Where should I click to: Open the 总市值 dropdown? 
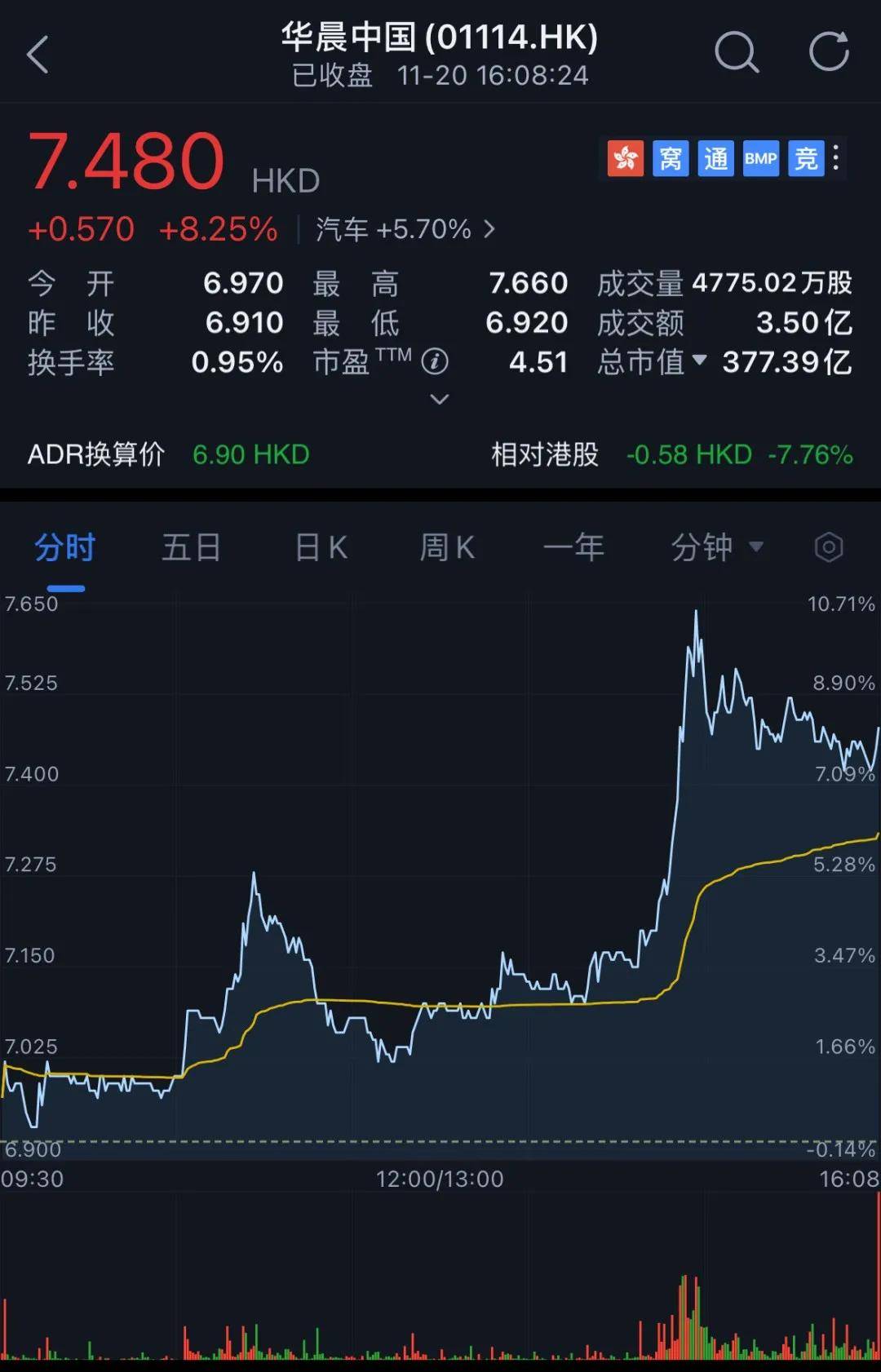(699, 360)
